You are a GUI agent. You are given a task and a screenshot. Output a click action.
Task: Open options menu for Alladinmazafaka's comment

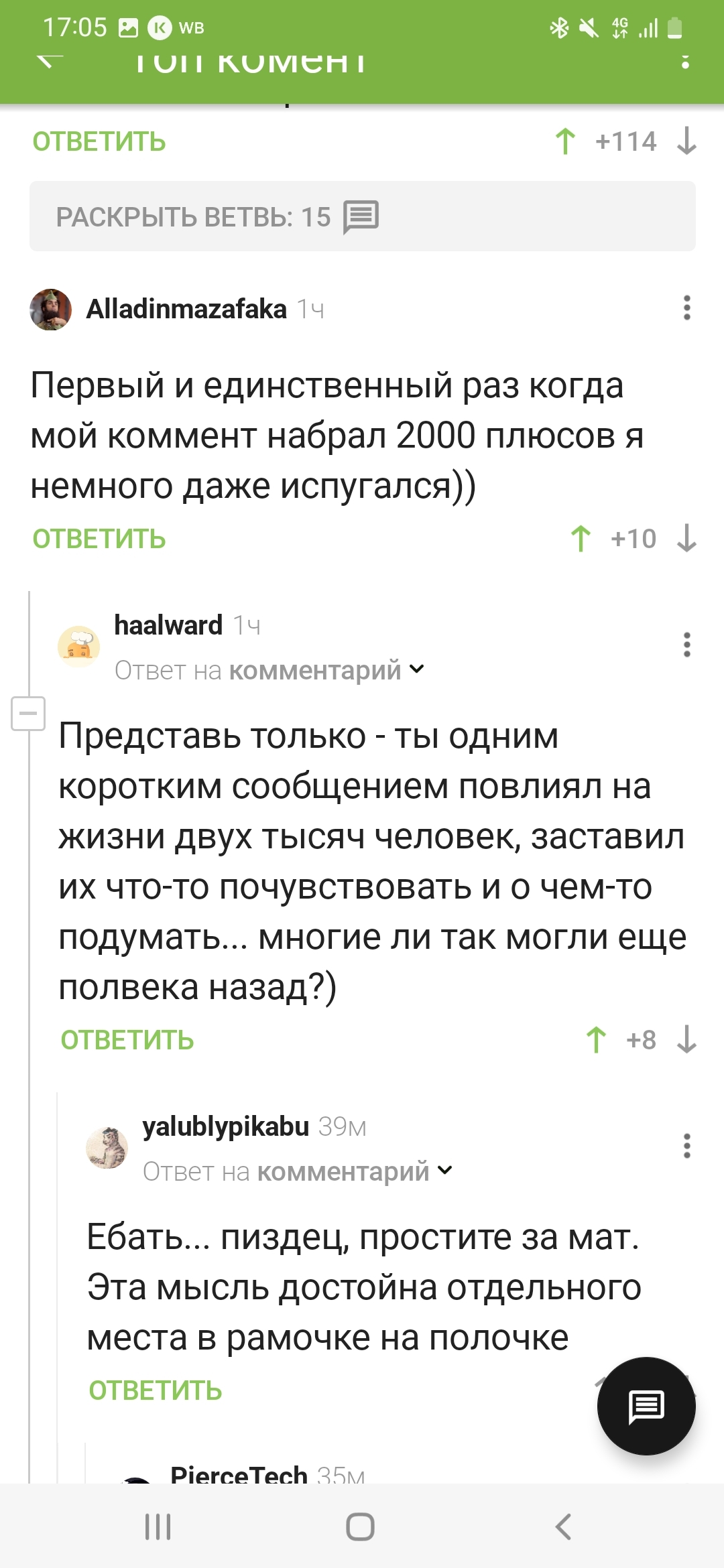click(686, 308)
